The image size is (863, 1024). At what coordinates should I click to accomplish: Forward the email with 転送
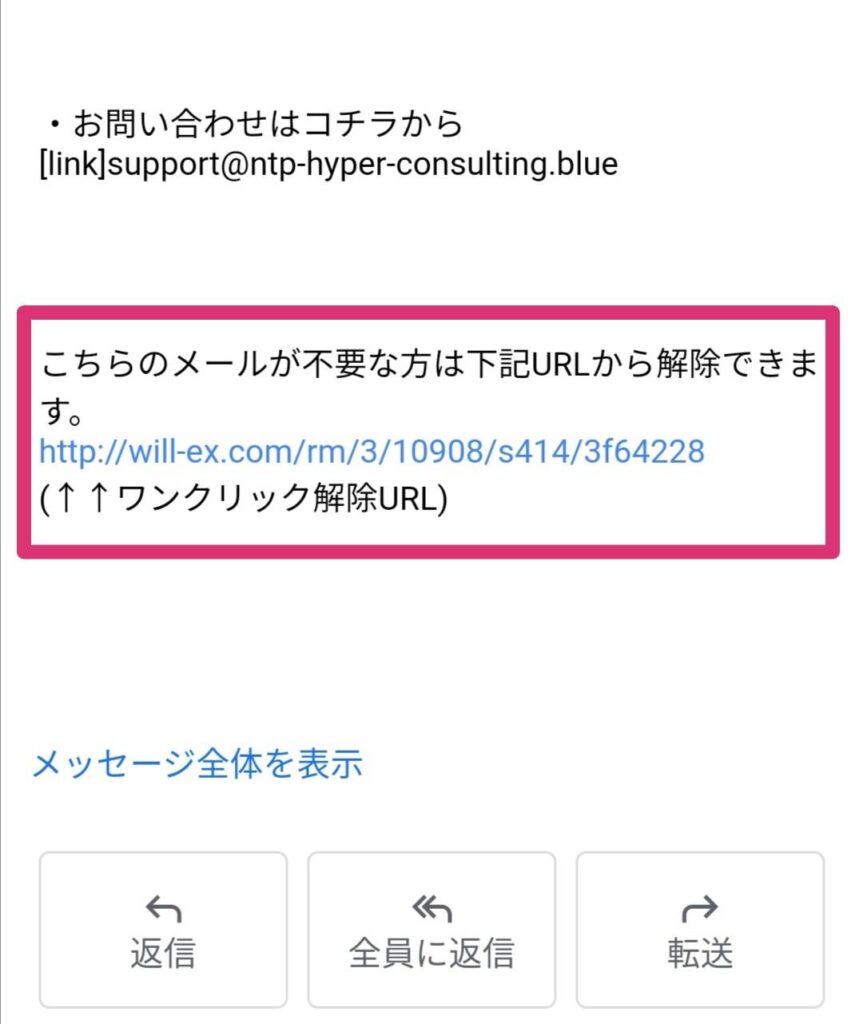point(700,930)
